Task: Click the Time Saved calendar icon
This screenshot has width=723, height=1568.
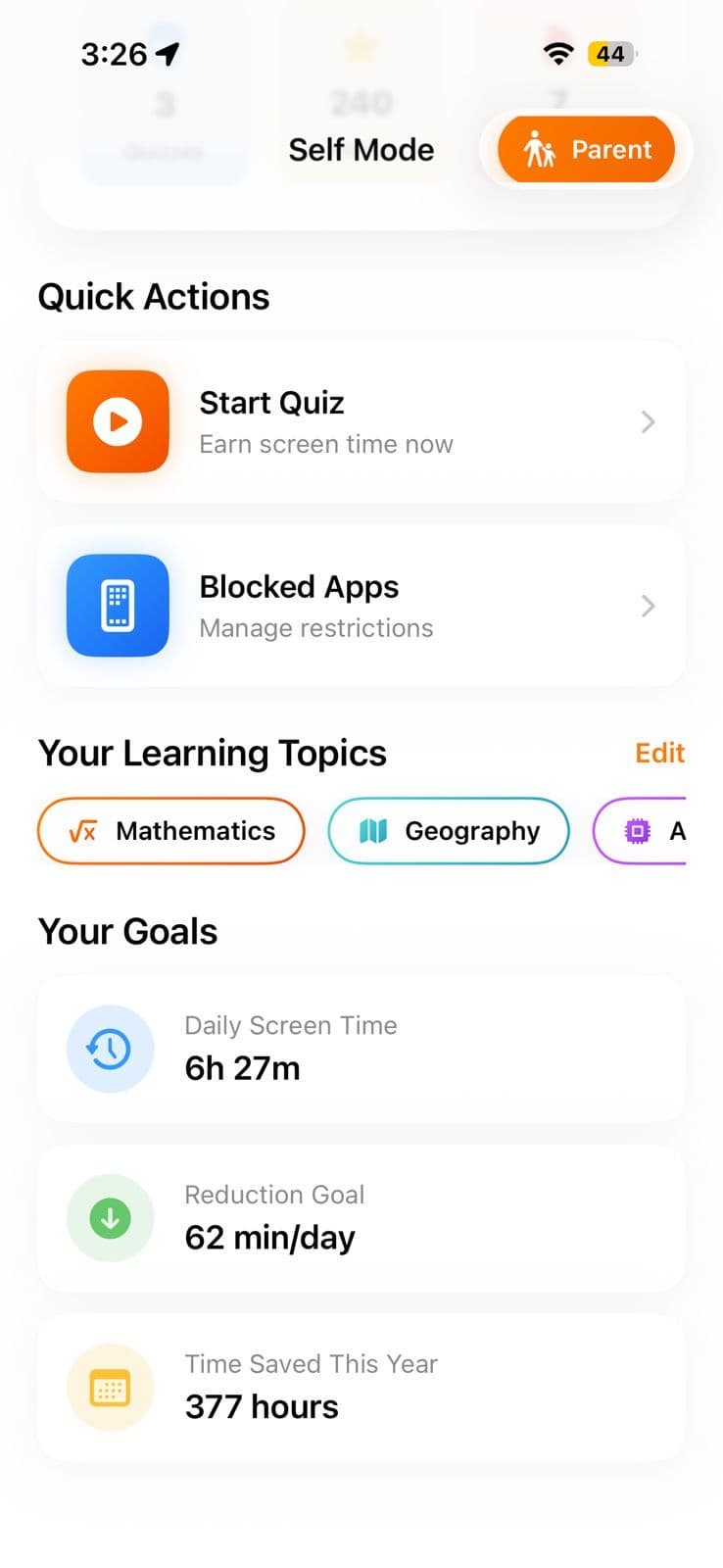Action: (x=110, y=1387)
